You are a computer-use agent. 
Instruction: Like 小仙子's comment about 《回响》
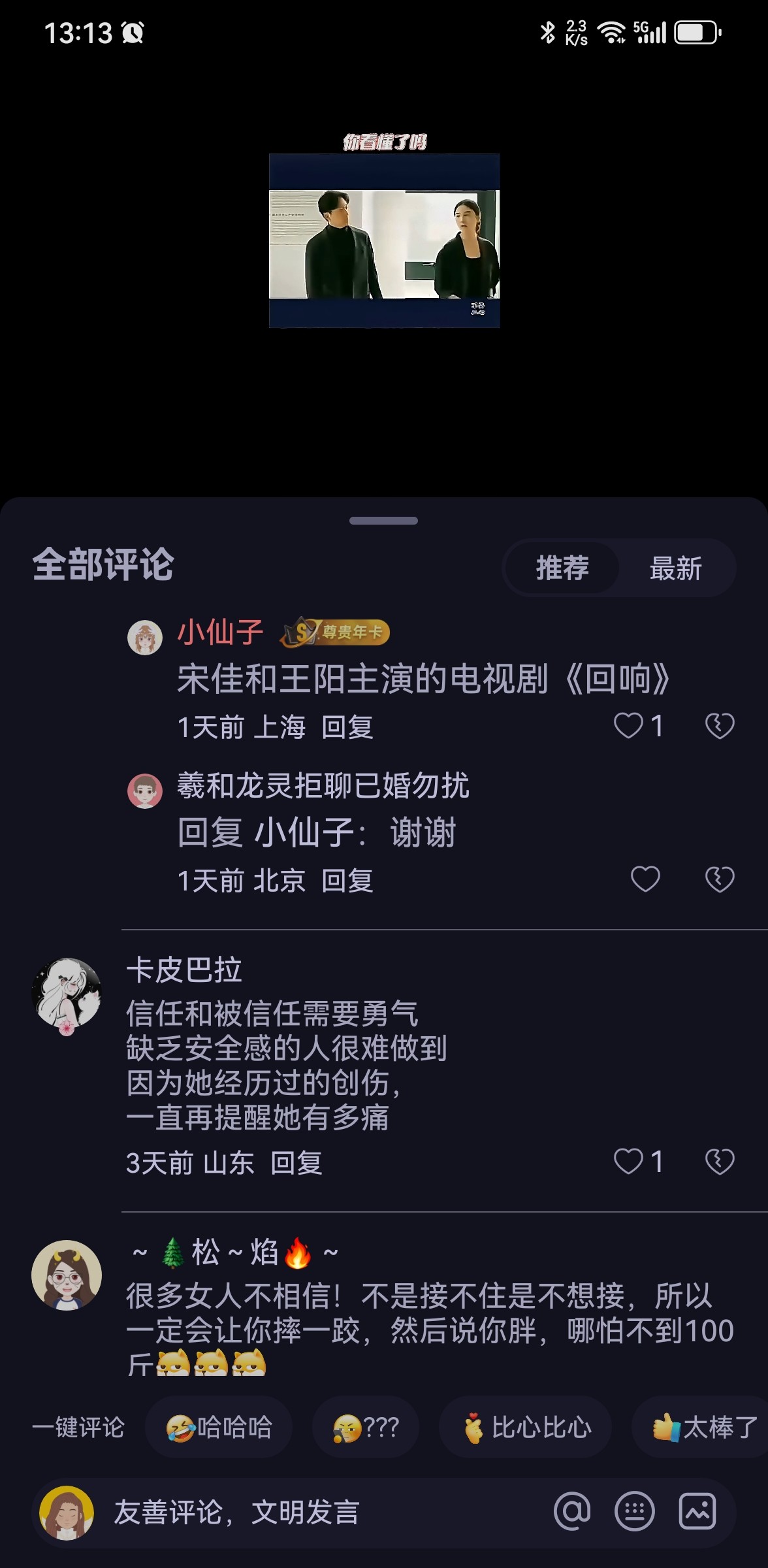[x=629, y=726]
